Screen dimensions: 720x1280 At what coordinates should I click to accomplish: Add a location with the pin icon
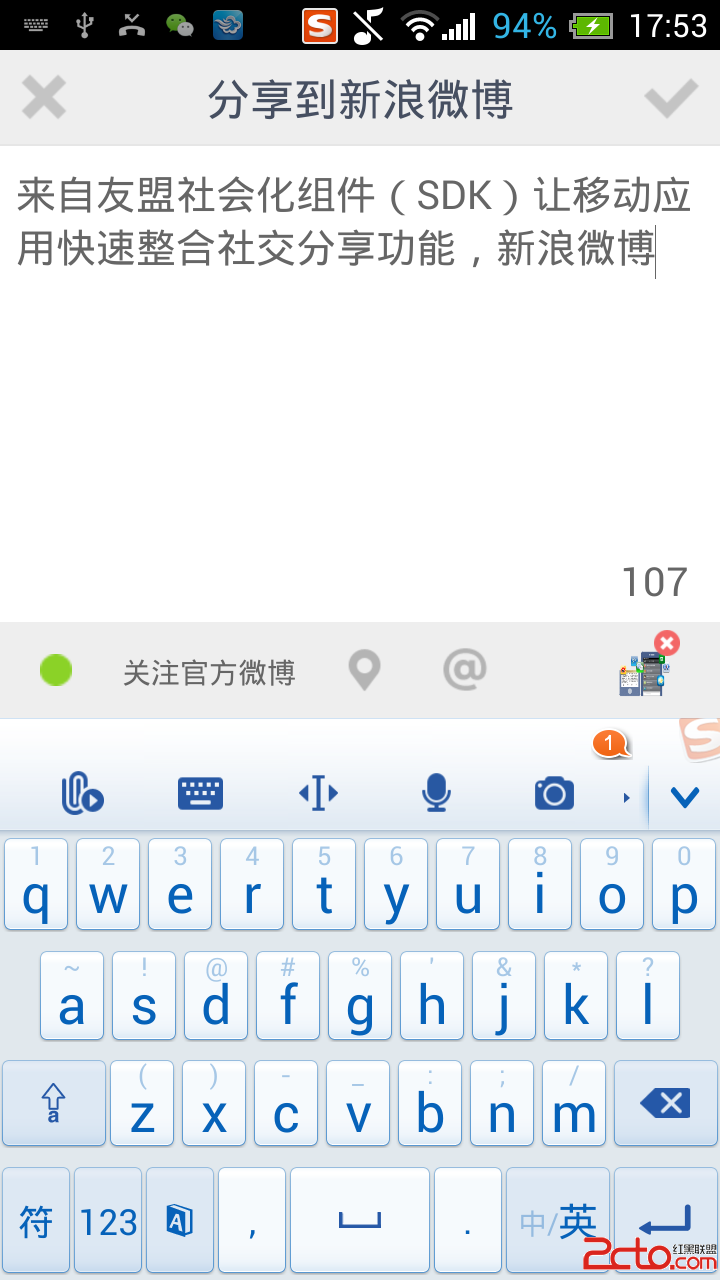pyautogui.click(x=364, y=670)
